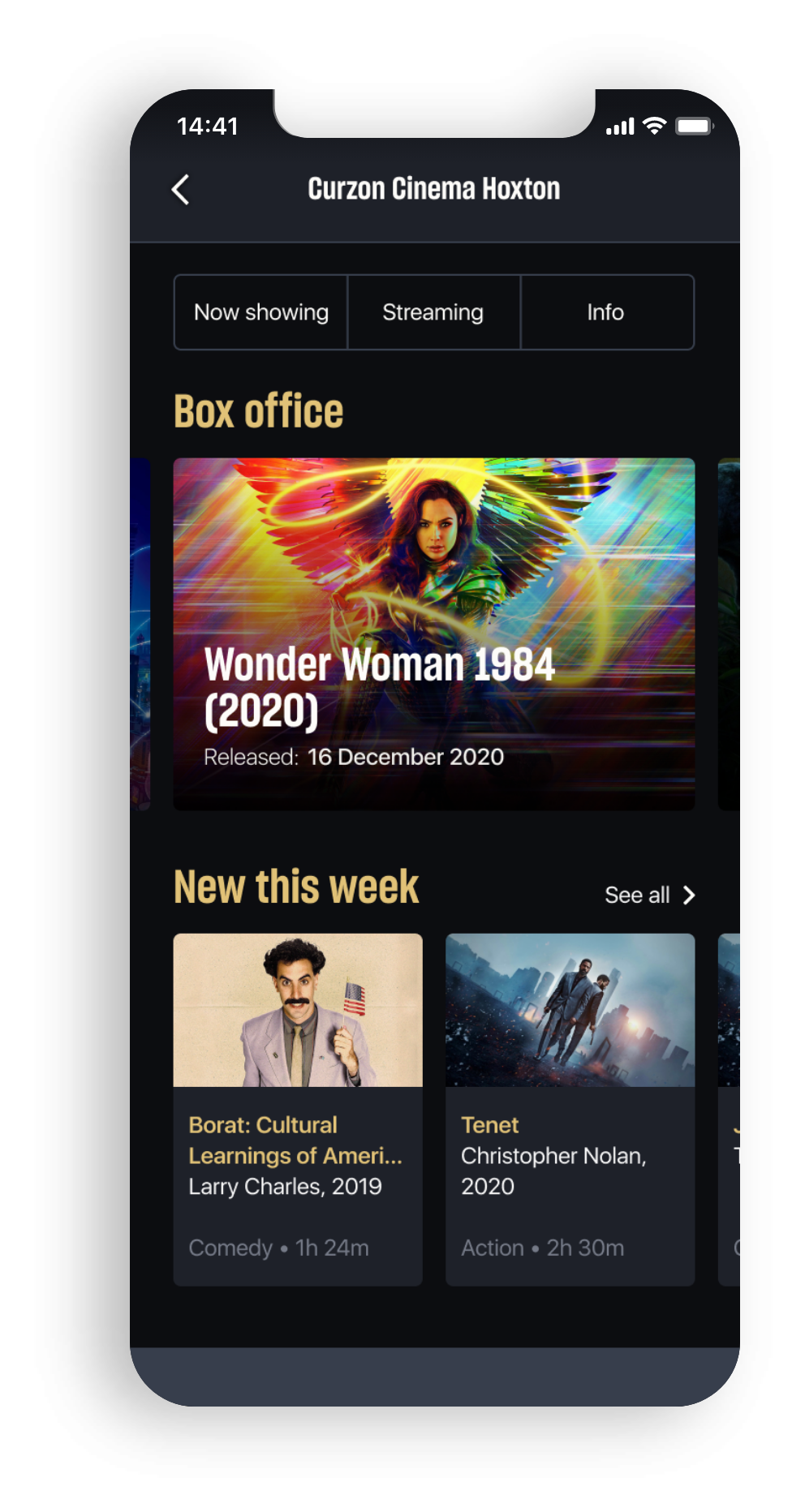Switch to the Streaming tab
Screen dimensions: 805x1512
tap(433, 312)
